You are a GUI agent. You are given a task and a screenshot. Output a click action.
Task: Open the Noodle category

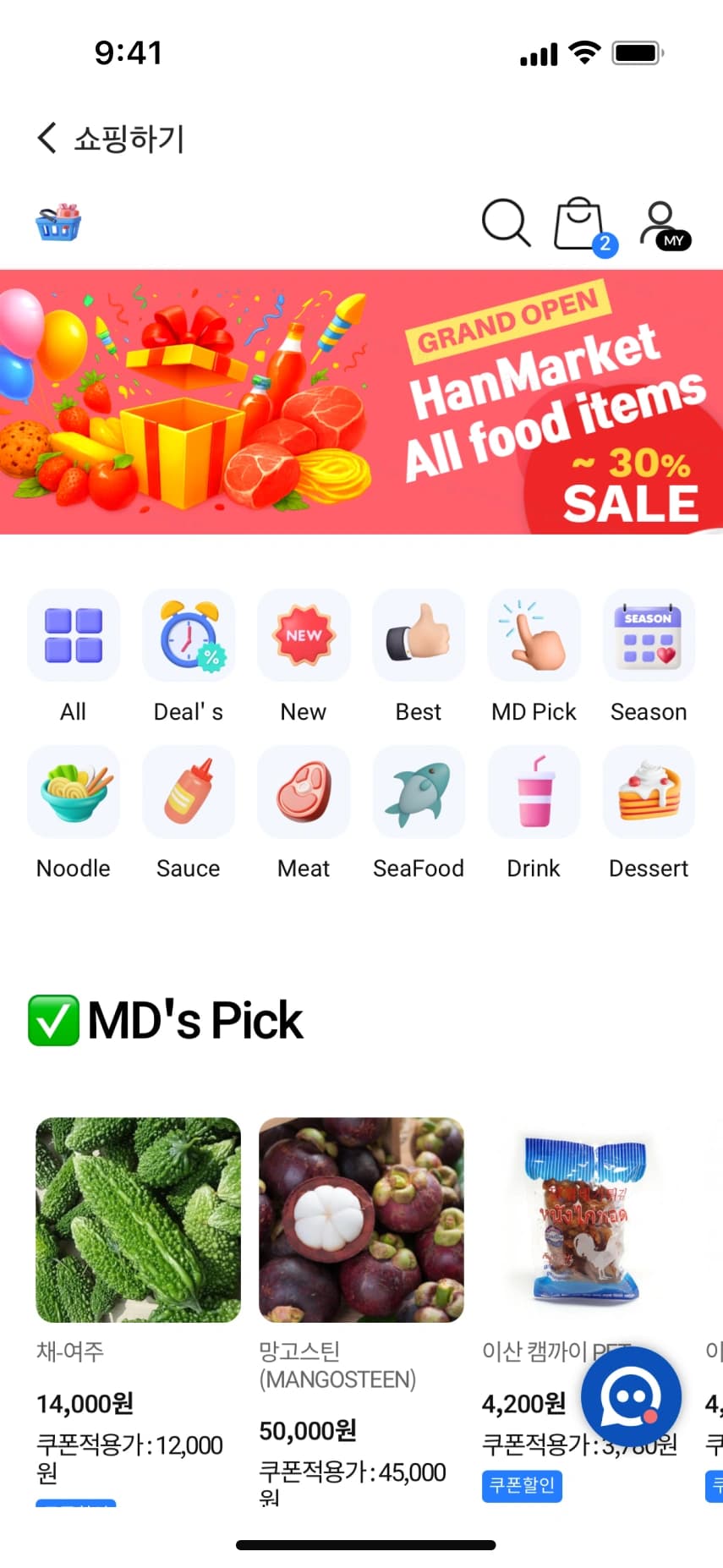tap(74, 792)
